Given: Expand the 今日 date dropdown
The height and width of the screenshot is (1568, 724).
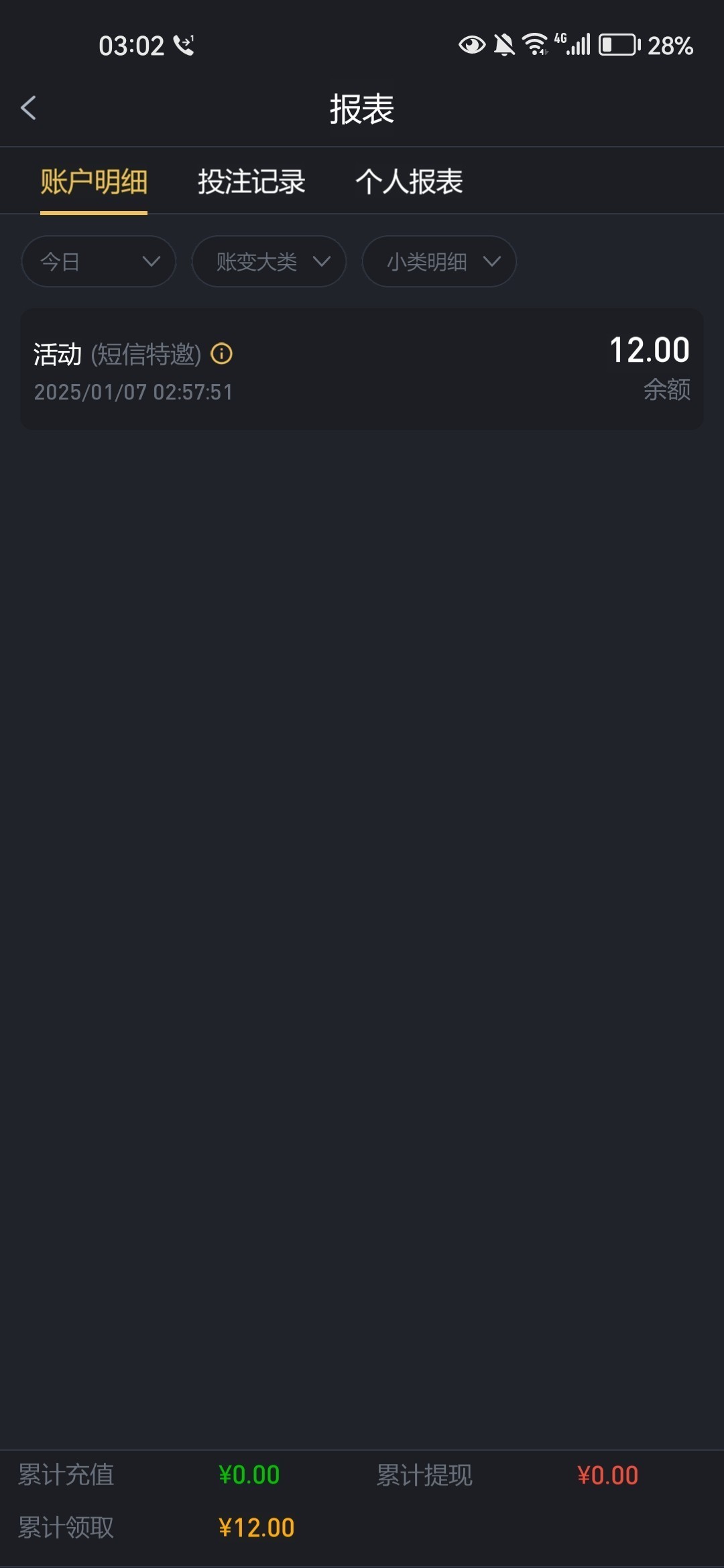Looking at the screenshot, I should point(99,261).
